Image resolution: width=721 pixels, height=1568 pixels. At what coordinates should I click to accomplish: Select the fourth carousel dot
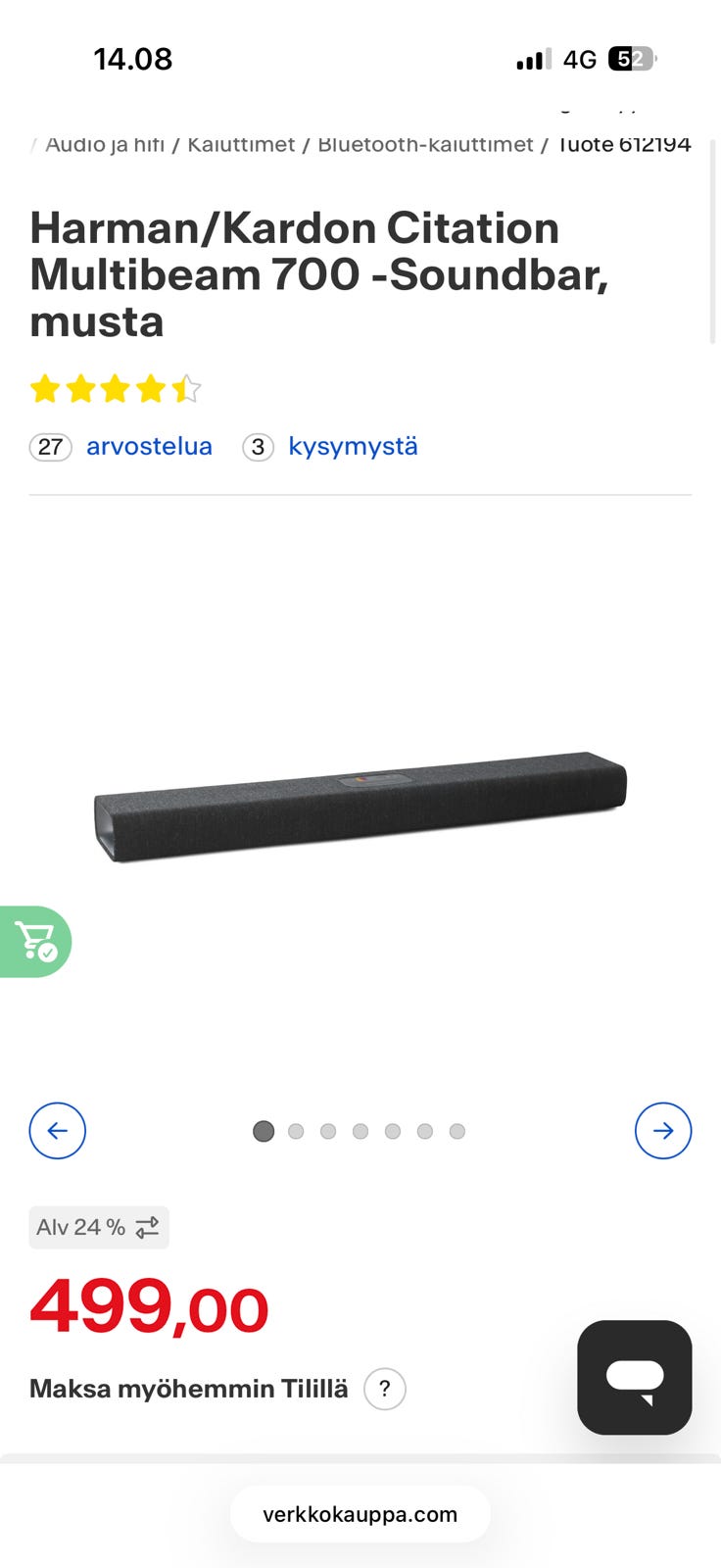[x=360, y=1130]
